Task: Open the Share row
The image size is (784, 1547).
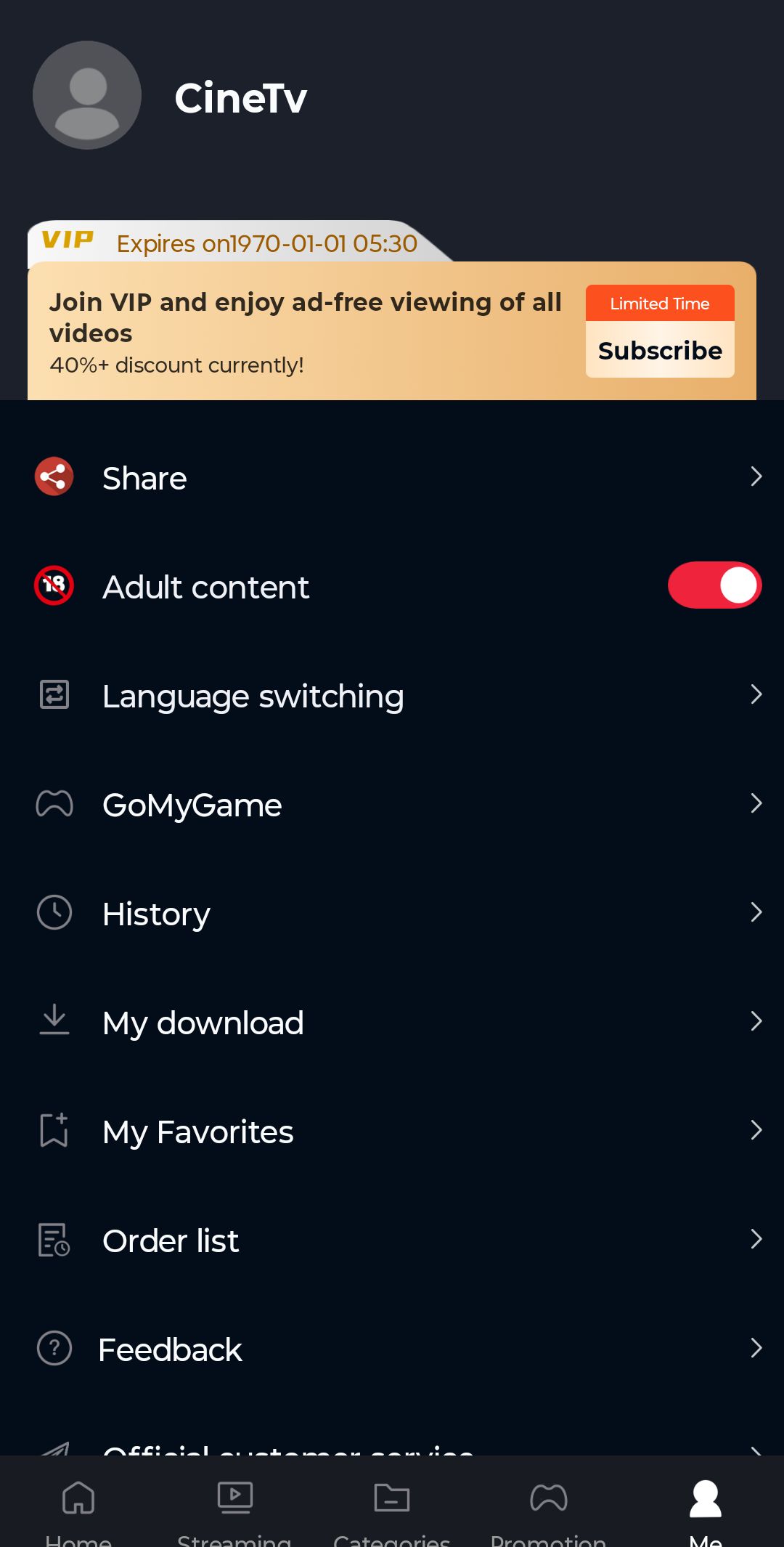Action: 392,478
